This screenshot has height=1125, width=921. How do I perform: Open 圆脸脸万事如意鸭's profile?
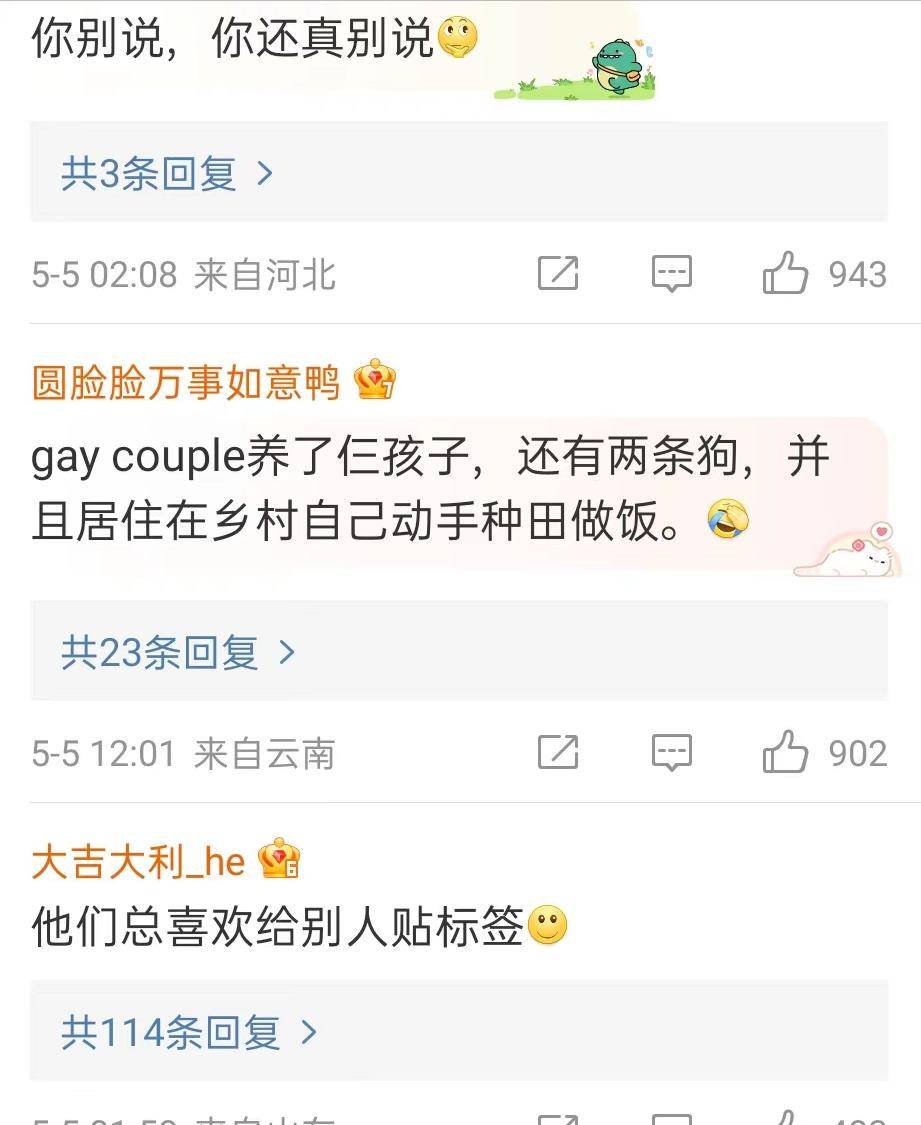click(186, 382)
